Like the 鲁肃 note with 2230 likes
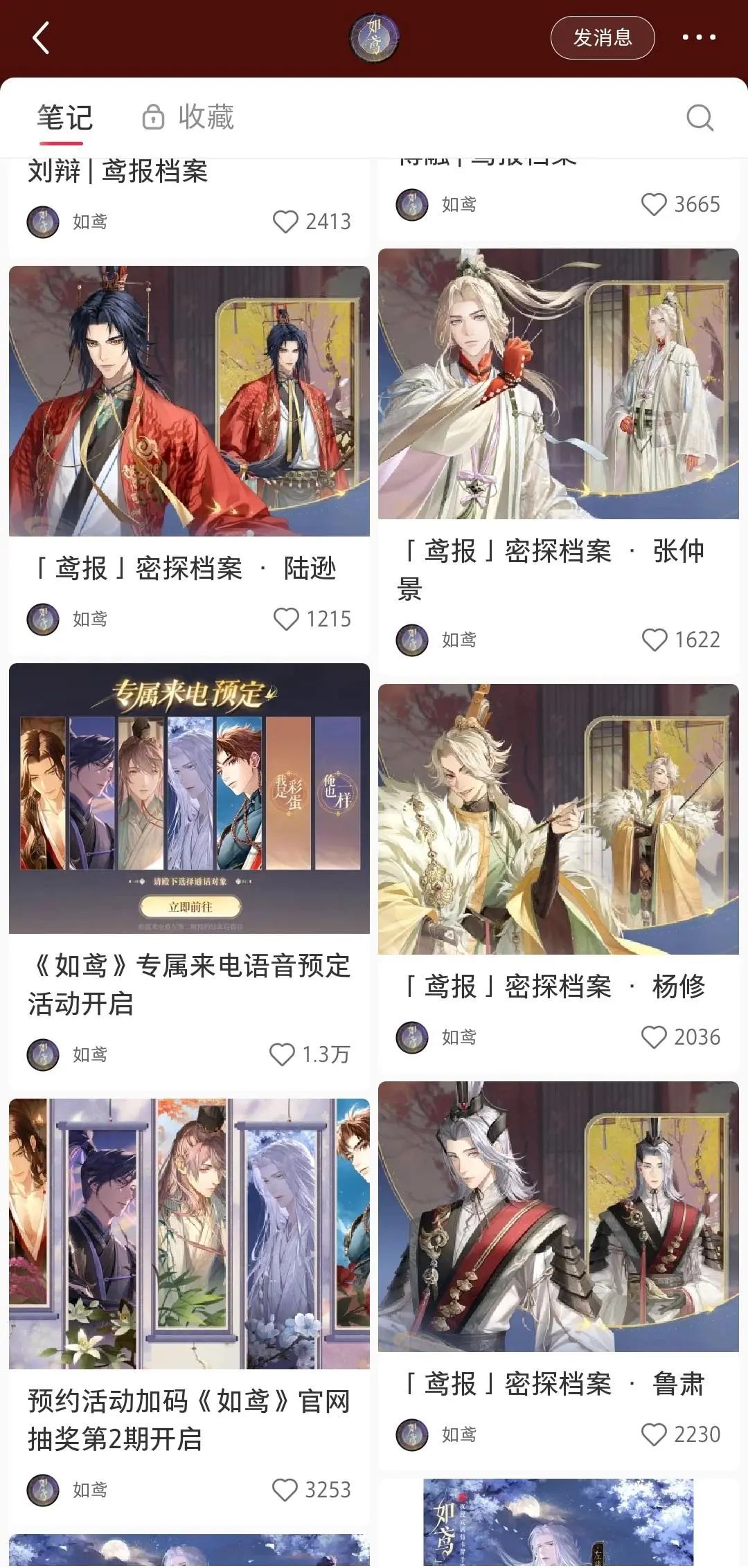 pos(654,1434)
